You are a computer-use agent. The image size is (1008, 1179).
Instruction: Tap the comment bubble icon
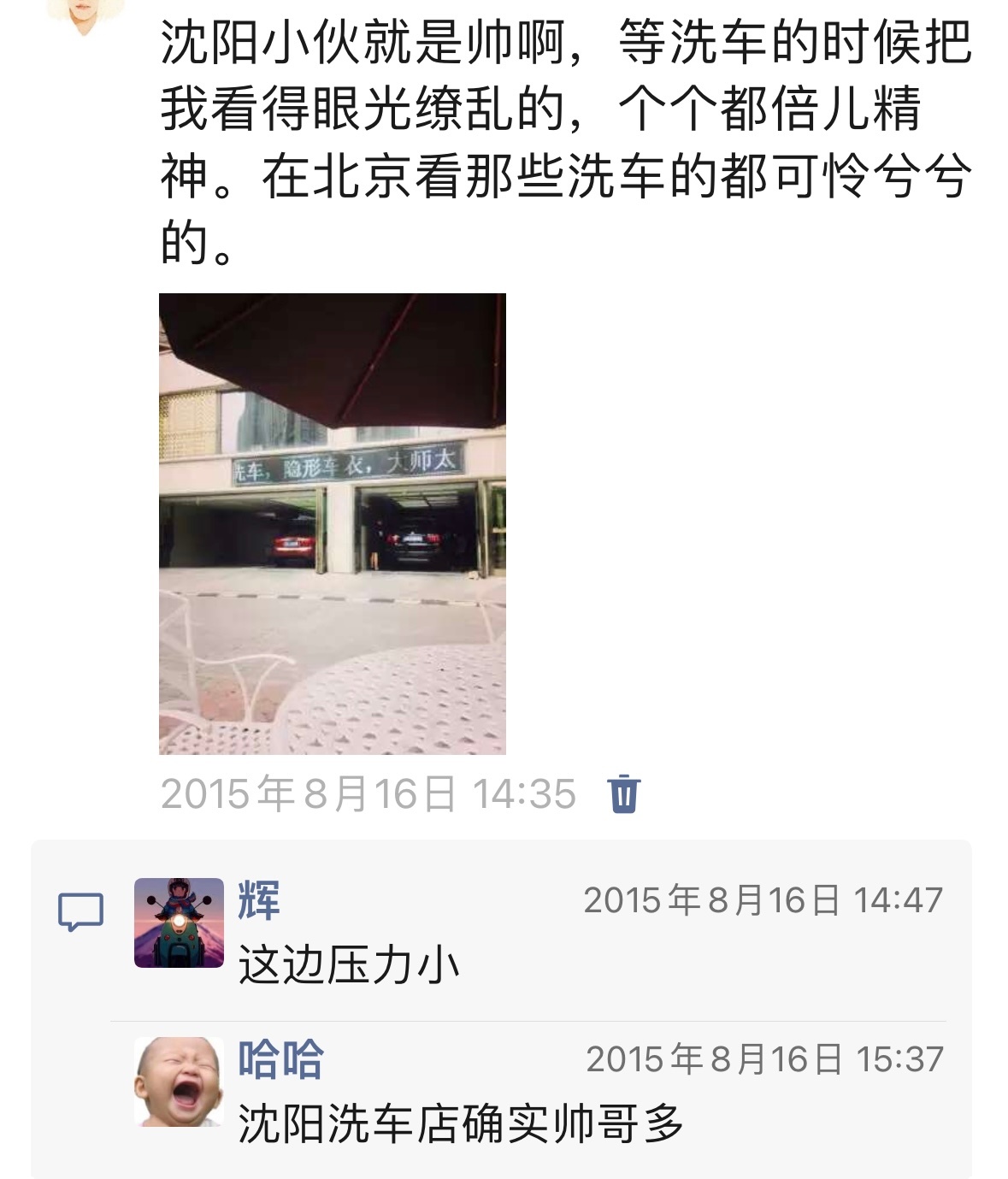pos(80,911)
